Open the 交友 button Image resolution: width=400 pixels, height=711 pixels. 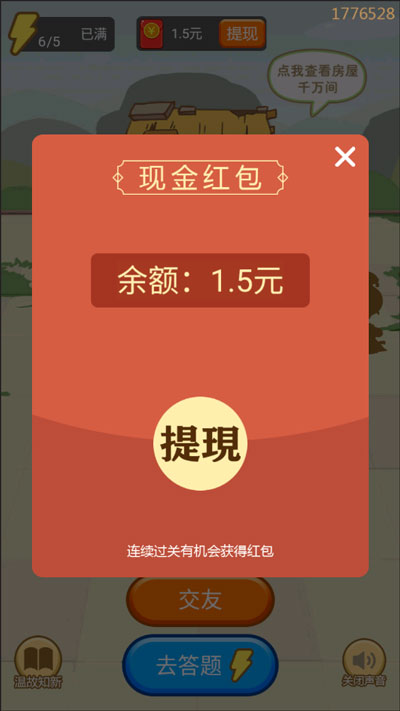tap(200, 600)
